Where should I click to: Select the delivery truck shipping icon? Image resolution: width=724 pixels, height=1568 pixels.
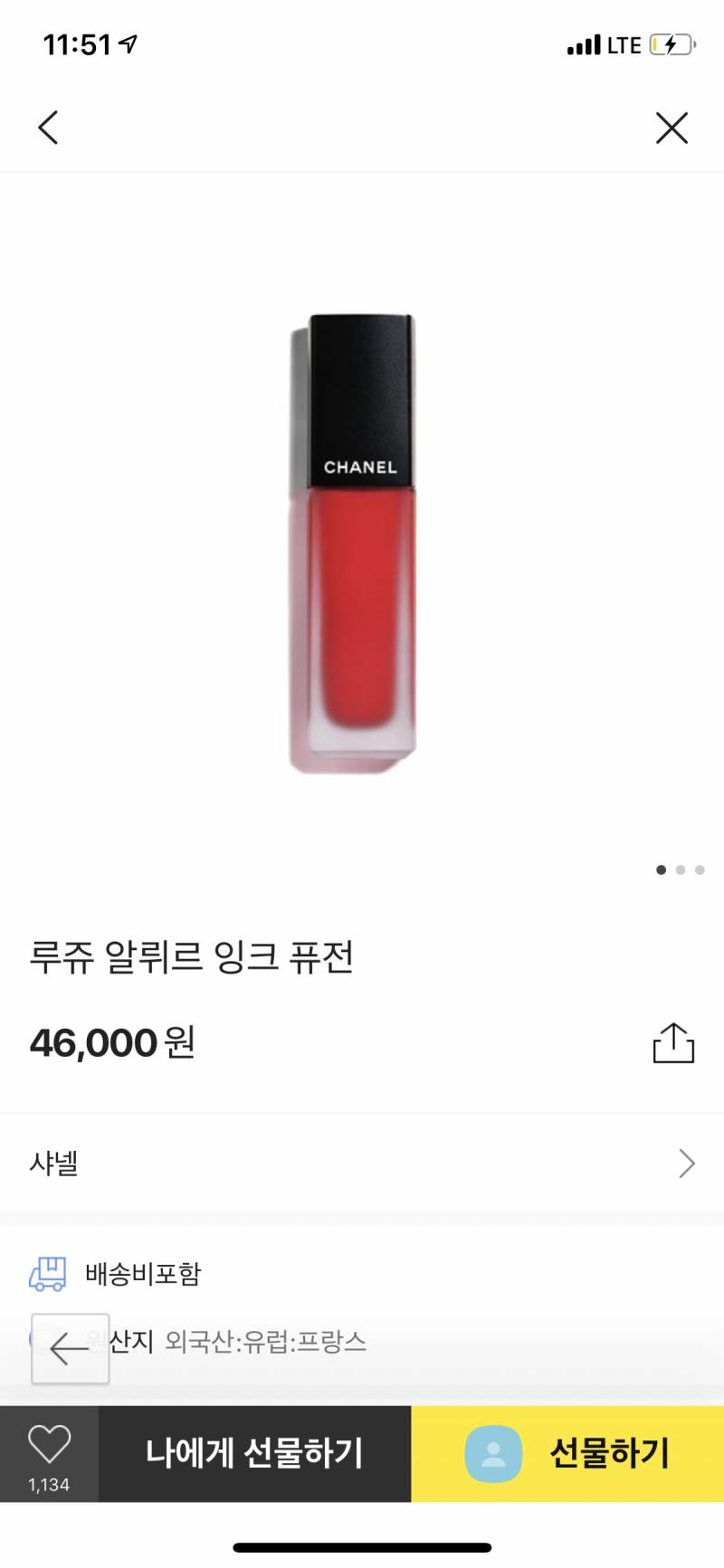coord(49,1272)
